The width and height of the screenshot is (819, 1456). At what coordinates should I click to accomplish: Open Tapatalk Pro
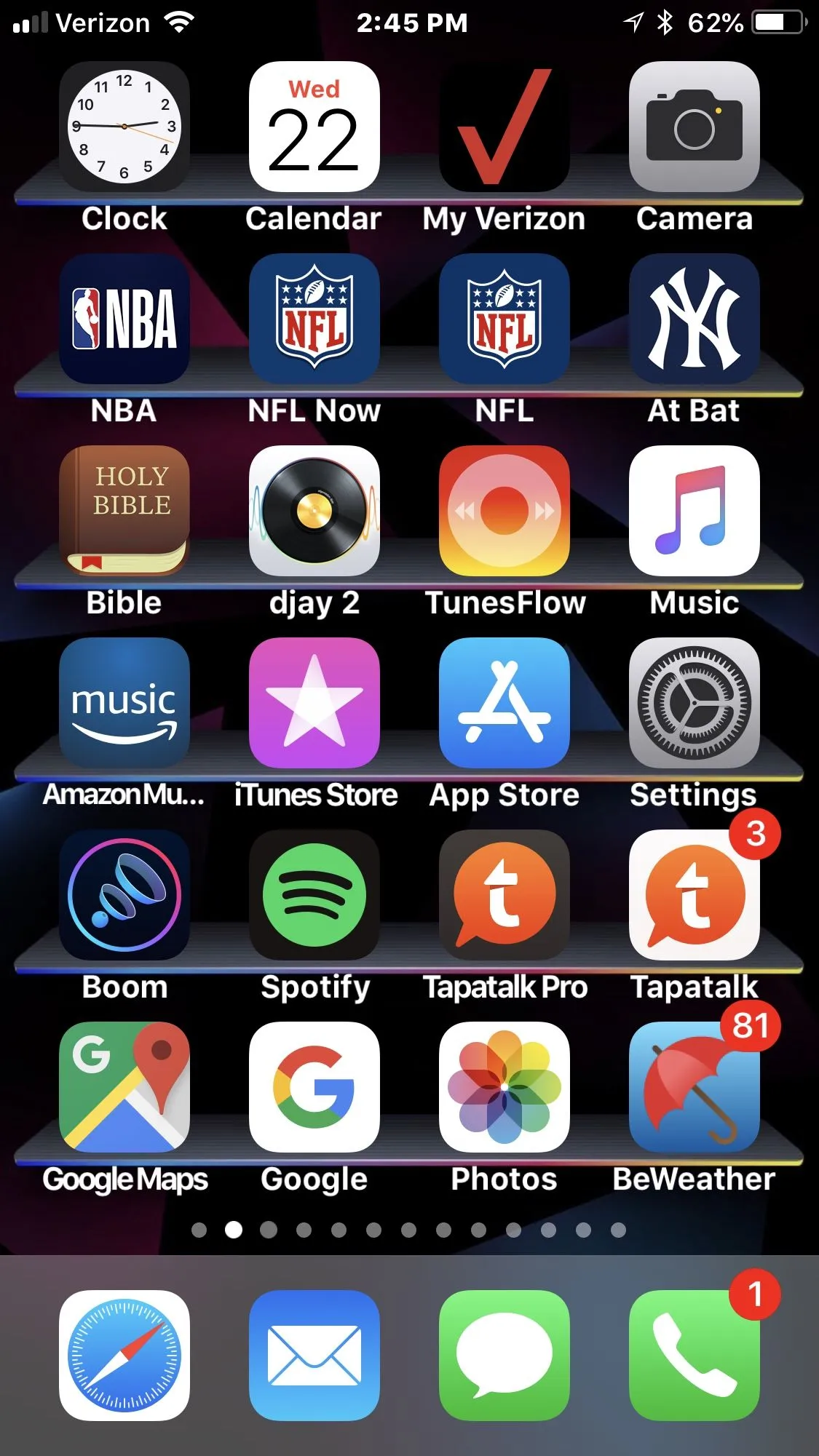pos(504,895)
